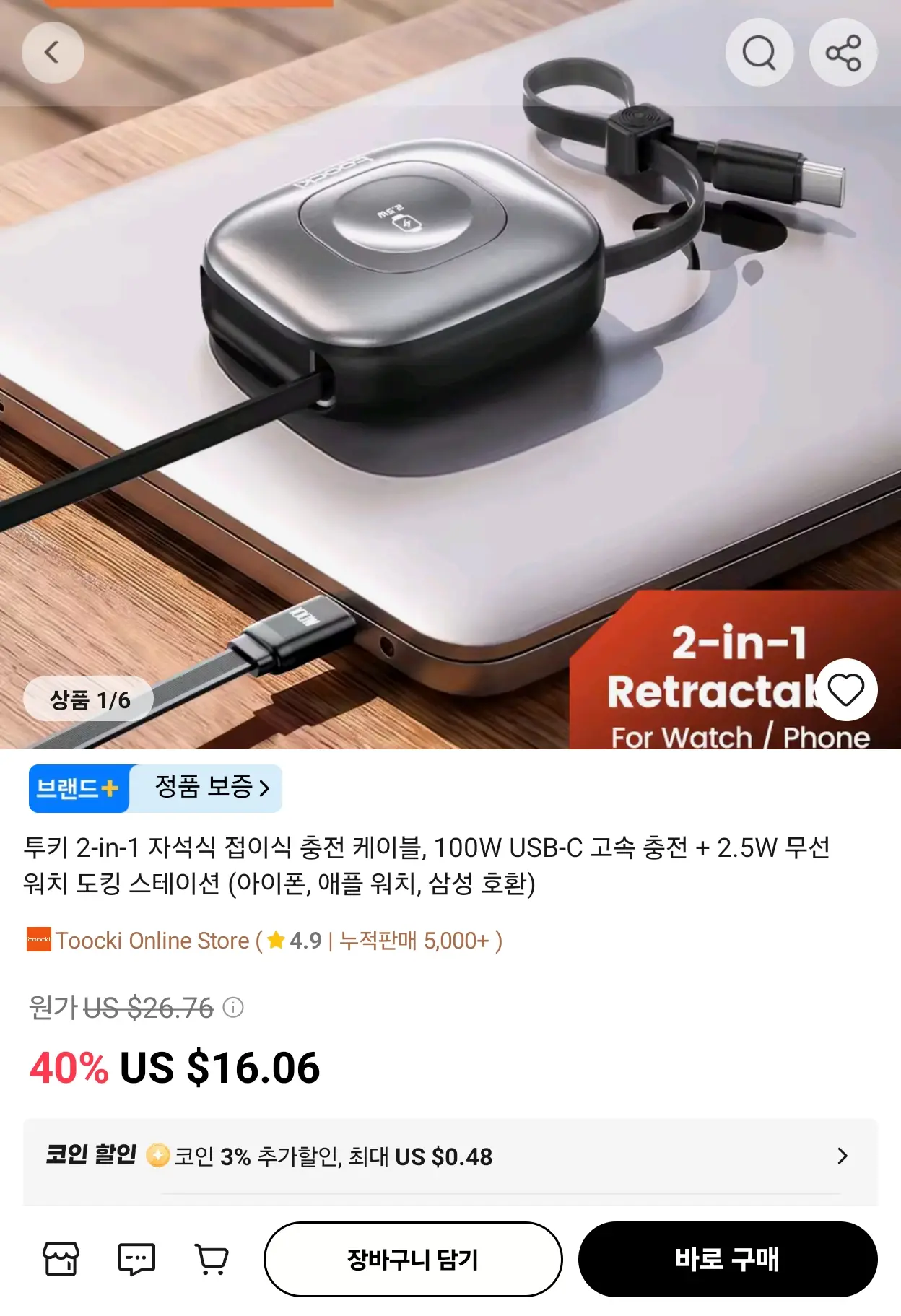Share this product listing
The image size is (901, 1316).
coord(843,53)
